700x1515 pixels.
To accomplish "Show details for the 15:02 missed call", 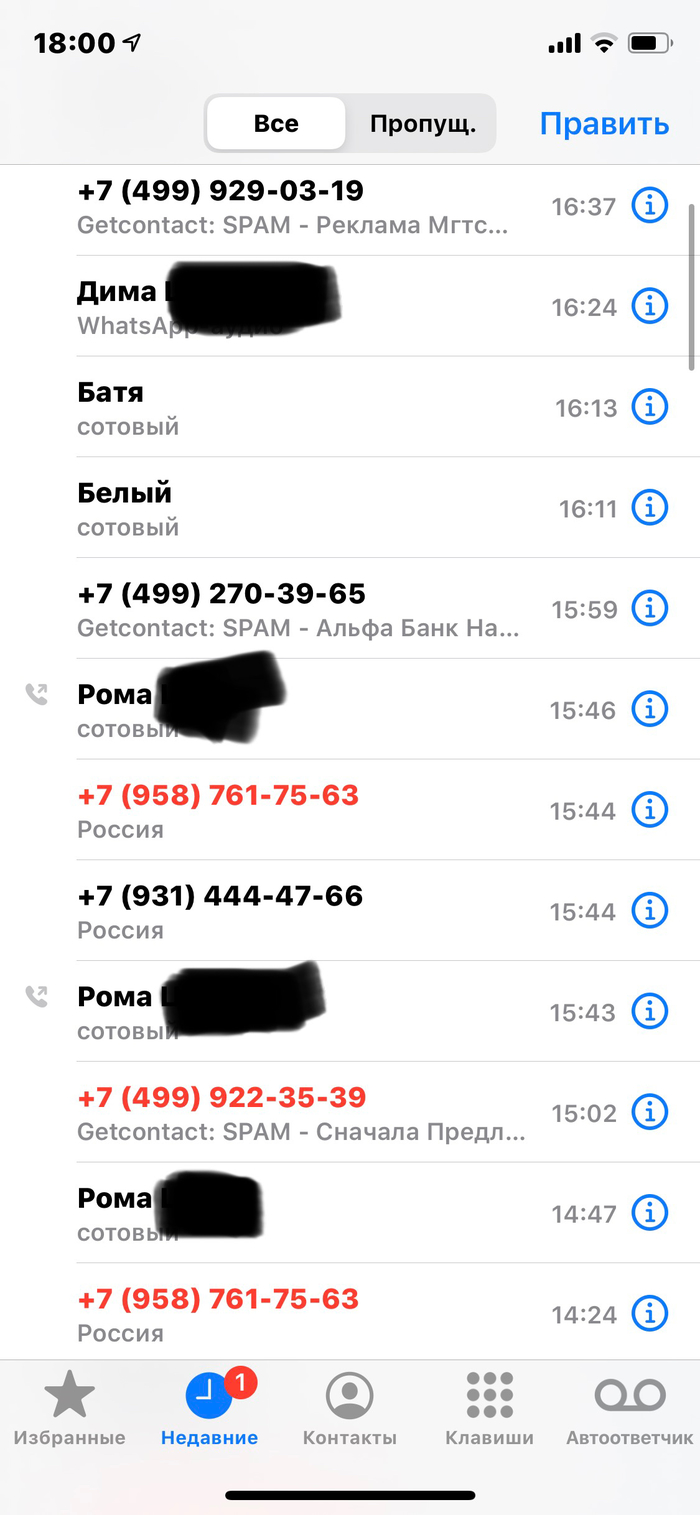I will point(650,1112).
